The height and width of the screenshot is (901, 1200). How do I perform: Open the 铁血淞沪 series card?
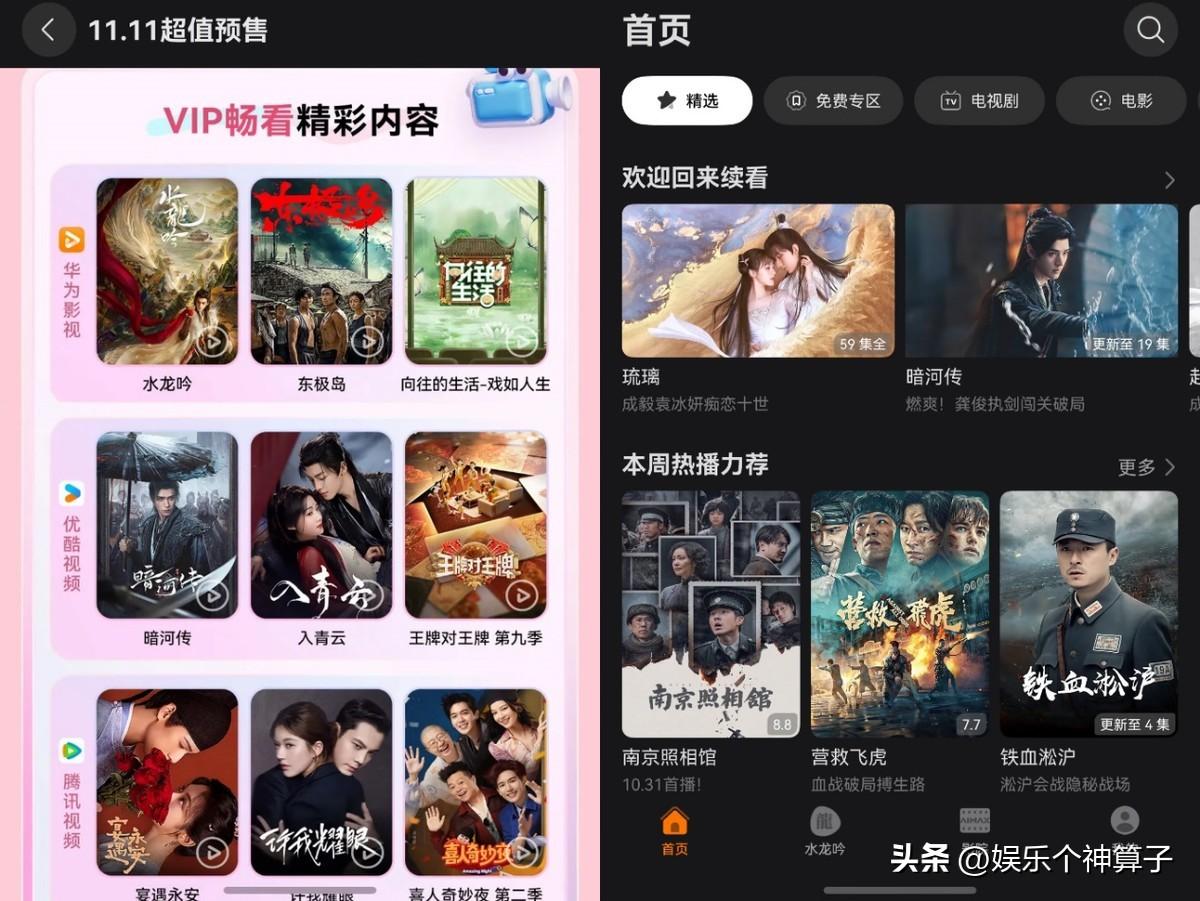coord(1089,614)
